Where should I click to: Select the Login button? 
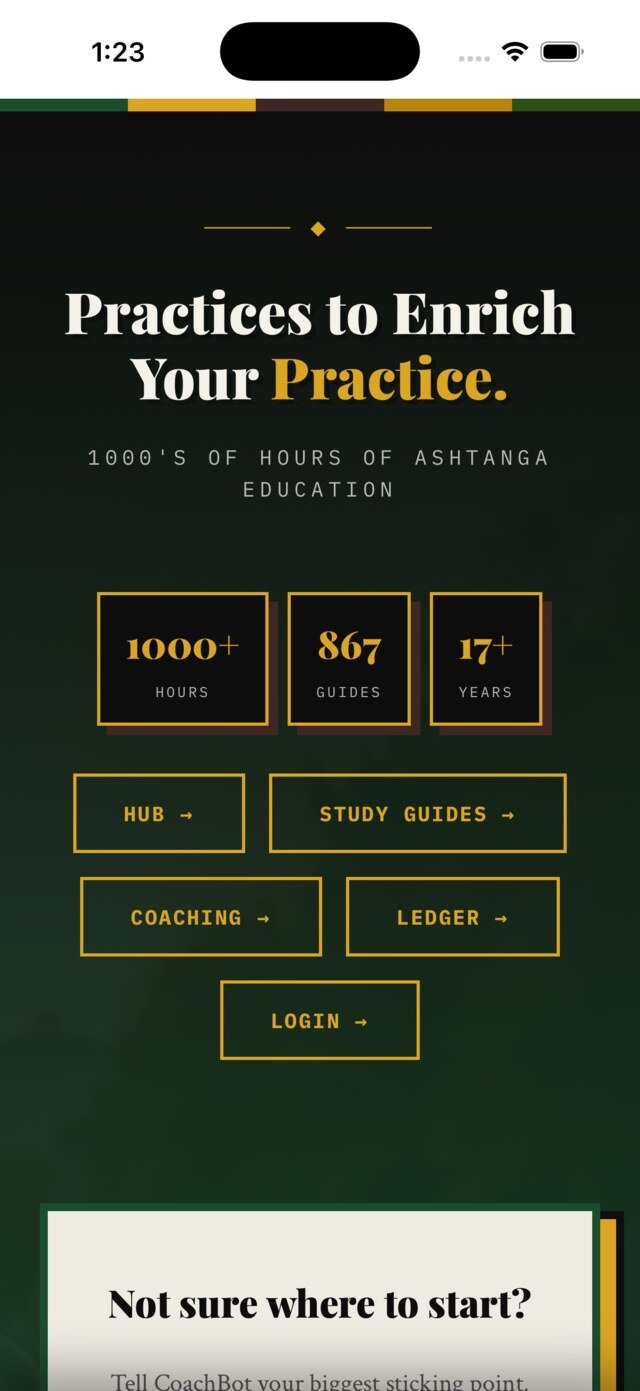320,1020
